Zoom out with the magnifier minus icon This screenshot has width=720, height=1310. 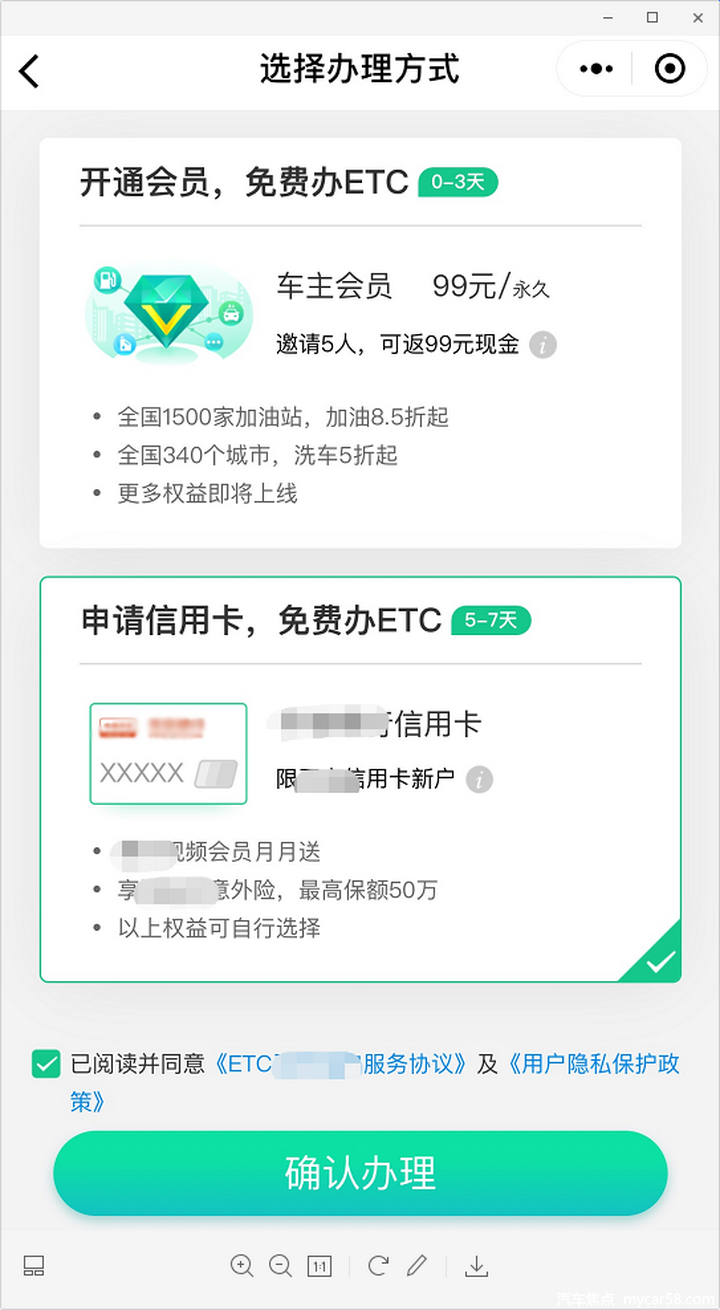point(281,1266)
